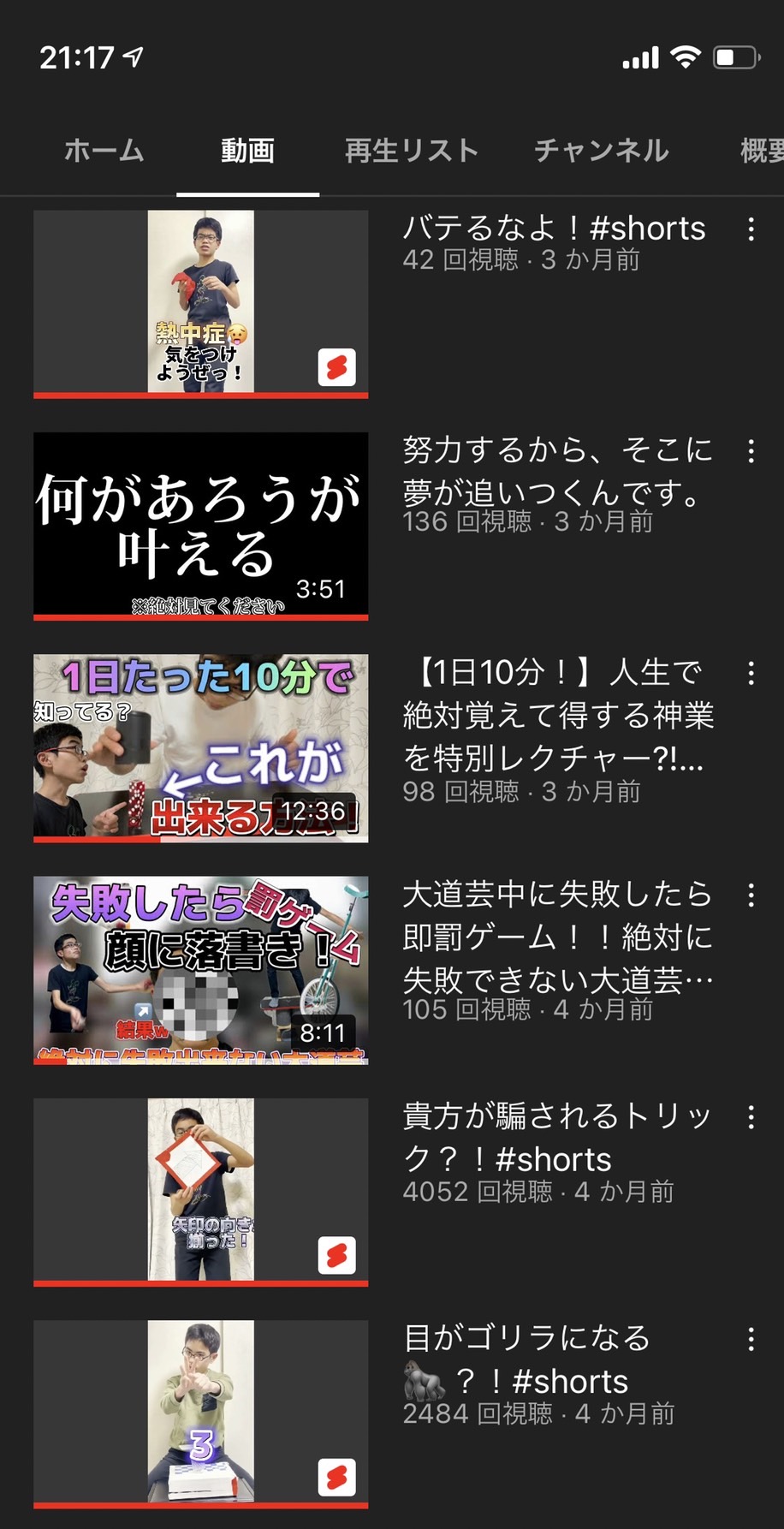Viewport: 784px width, 1529px height.
Task: Play the 12:36 【1日10分！】 video
Action: (x=200, y=748)
